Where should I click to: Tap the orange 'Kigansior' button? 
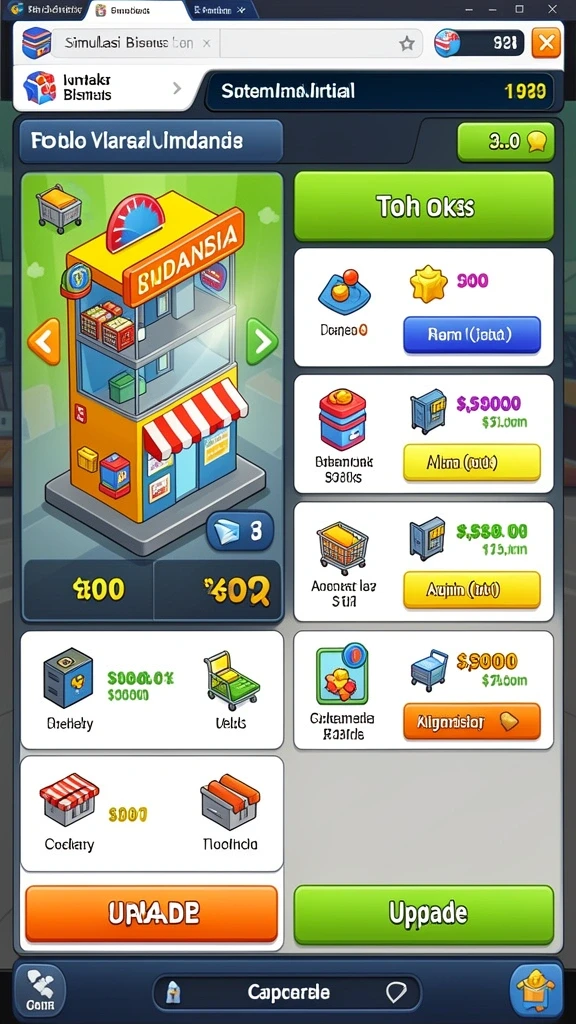tap(472, 721)
